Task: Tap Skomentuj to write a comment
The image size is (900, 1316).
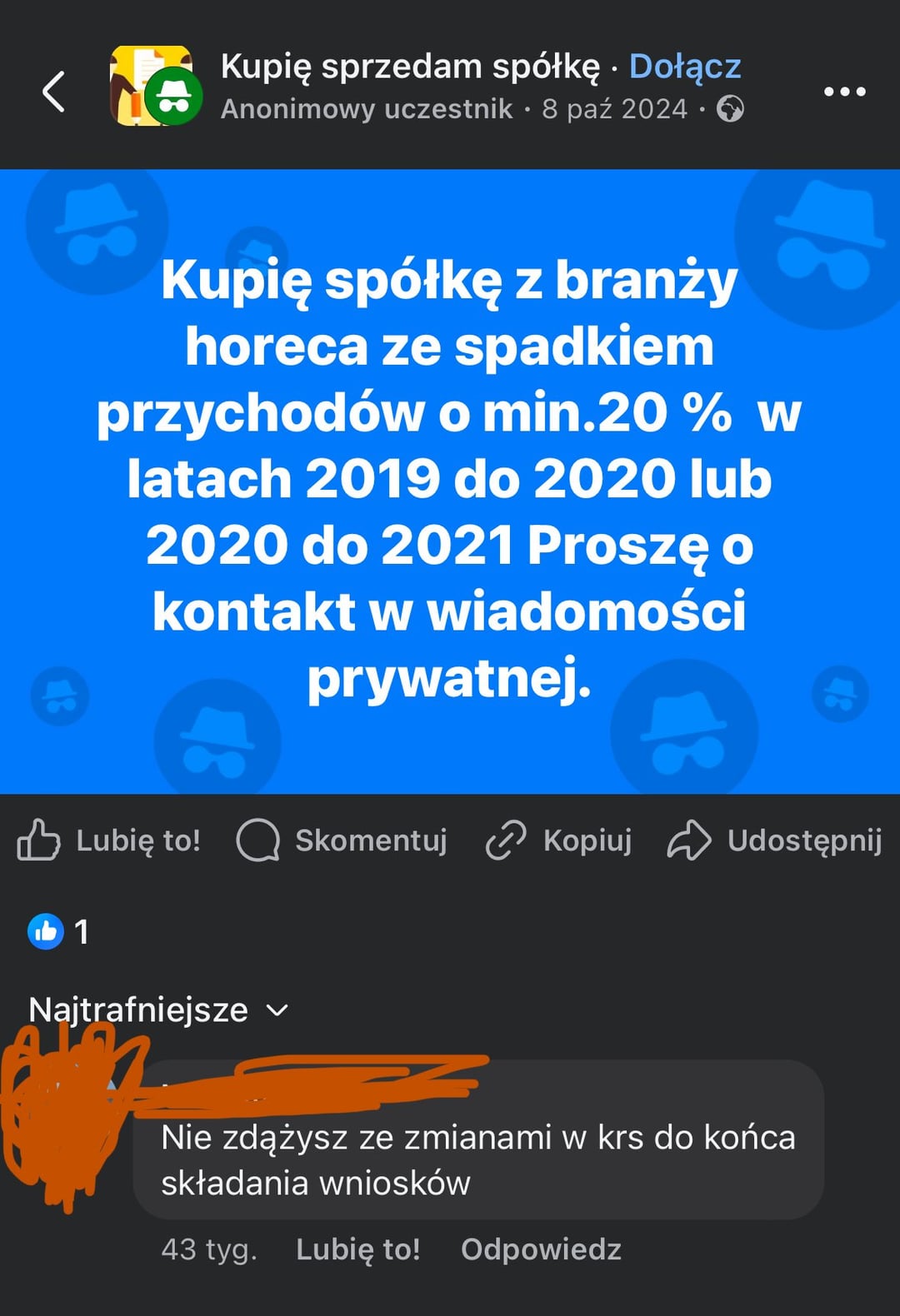Action: 342,840
